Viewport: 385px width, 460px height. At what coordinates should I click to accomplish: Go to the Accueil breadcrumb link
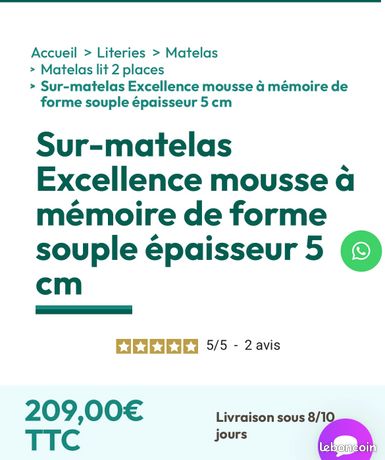point(54,53)
